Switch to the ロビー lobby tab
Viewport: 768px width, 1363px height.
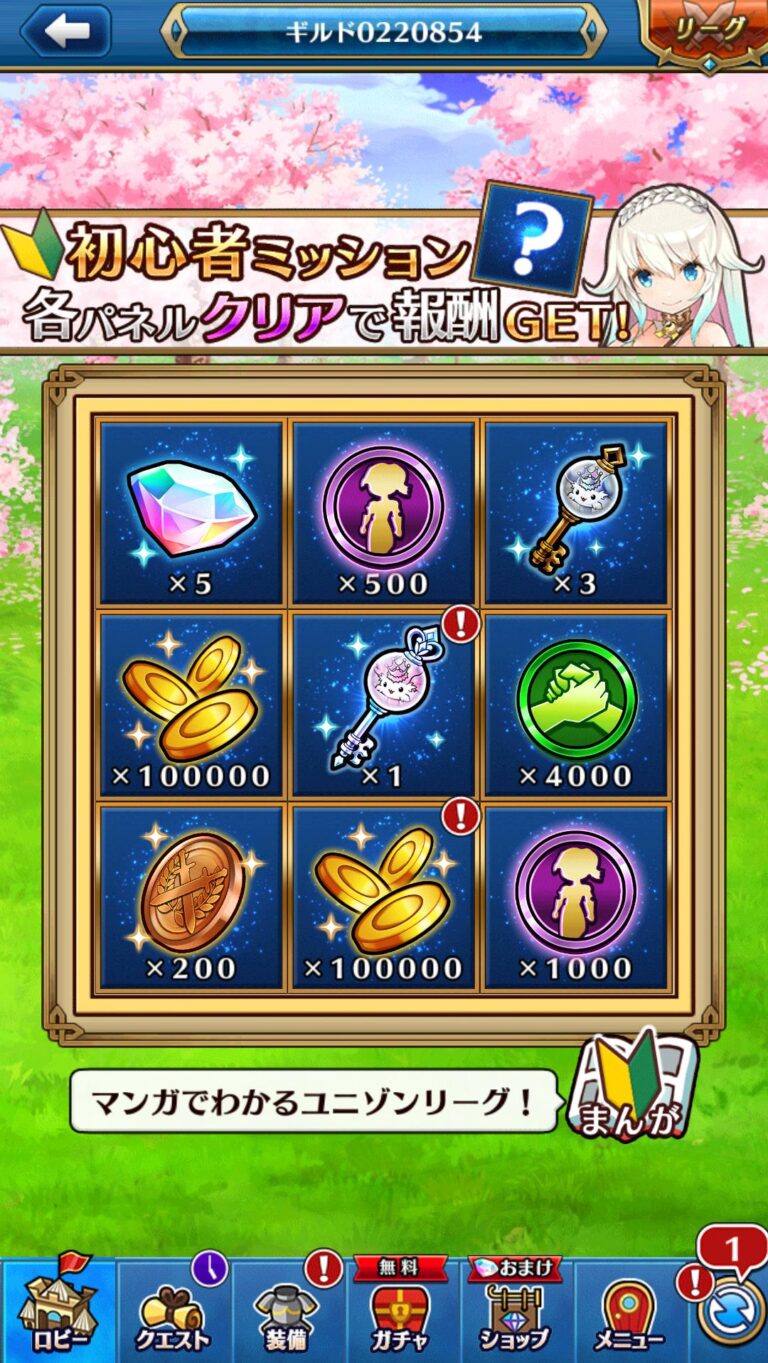58,1310
